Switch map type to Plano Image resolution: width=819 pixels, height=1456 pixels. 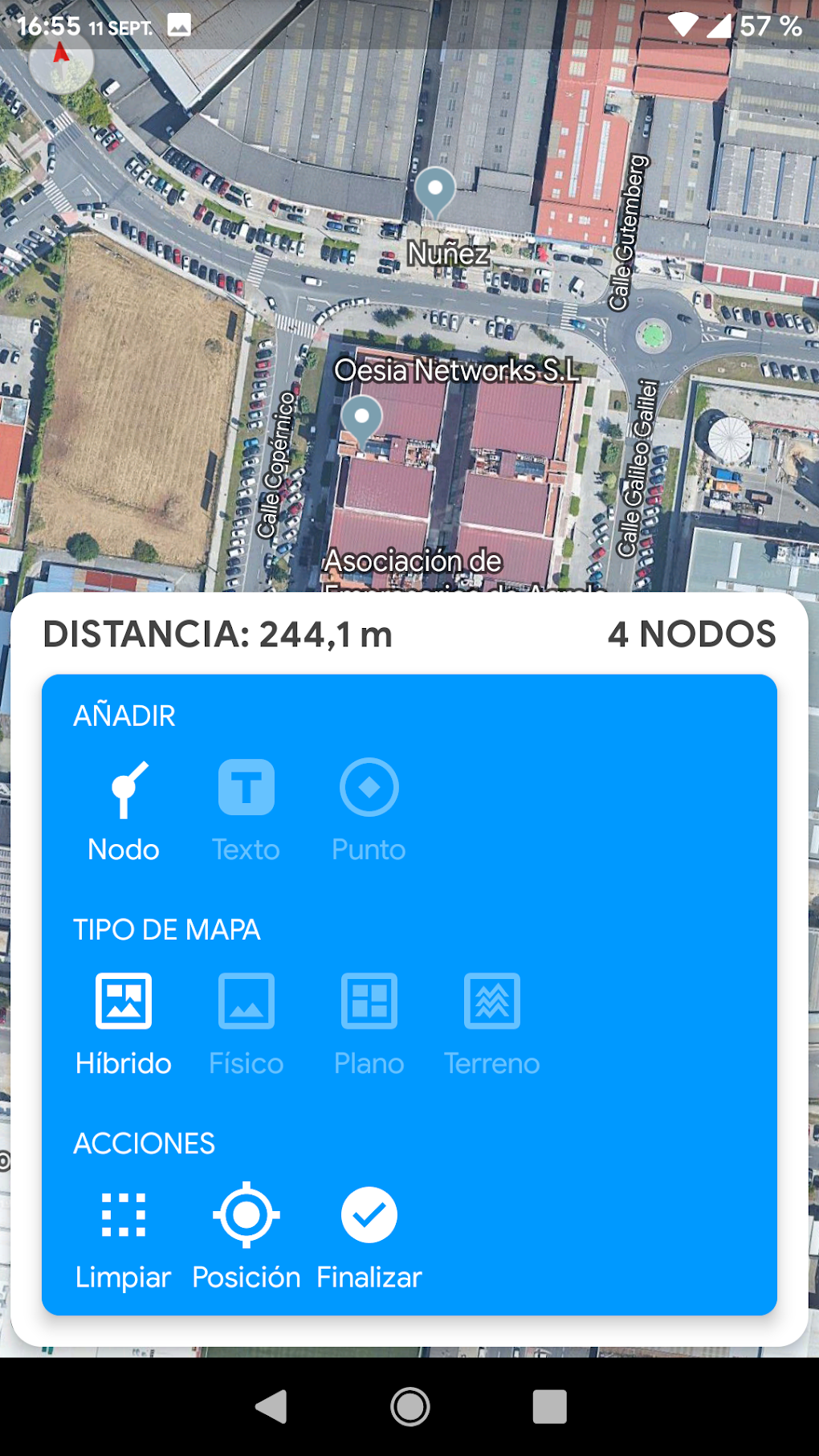point(369,1001)
